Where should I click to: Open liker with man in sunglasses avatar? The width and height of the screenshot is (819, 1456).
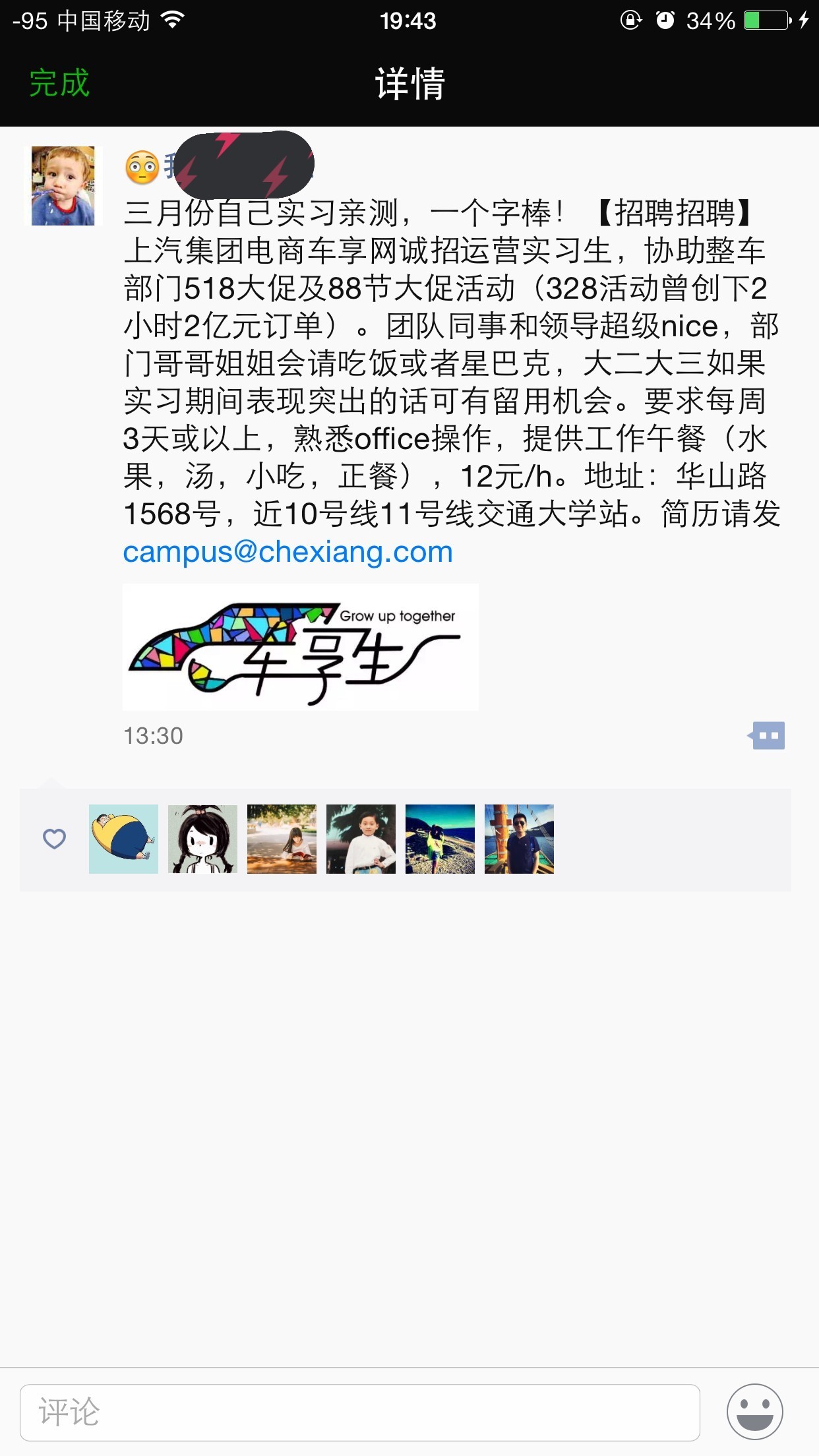tap(519, 839)
